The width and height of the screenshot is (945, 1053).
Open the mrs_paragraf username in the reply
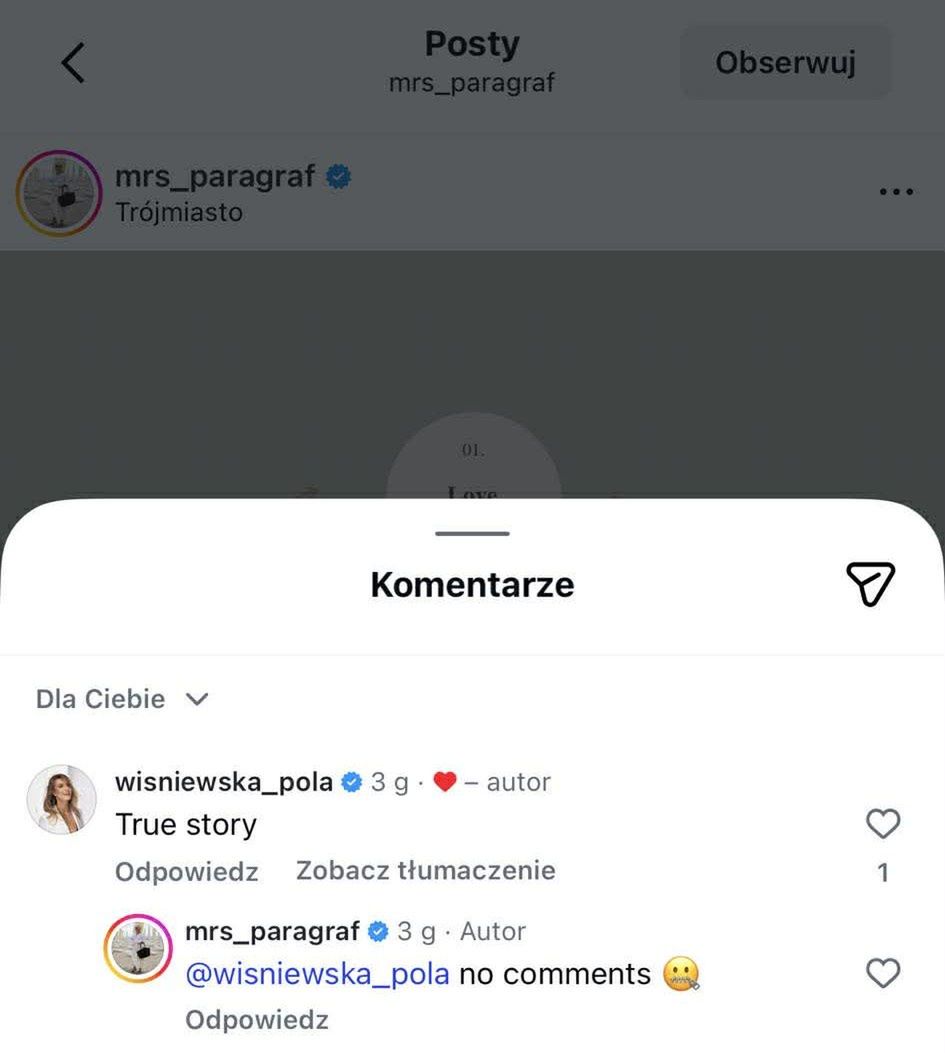coord(272,931)
